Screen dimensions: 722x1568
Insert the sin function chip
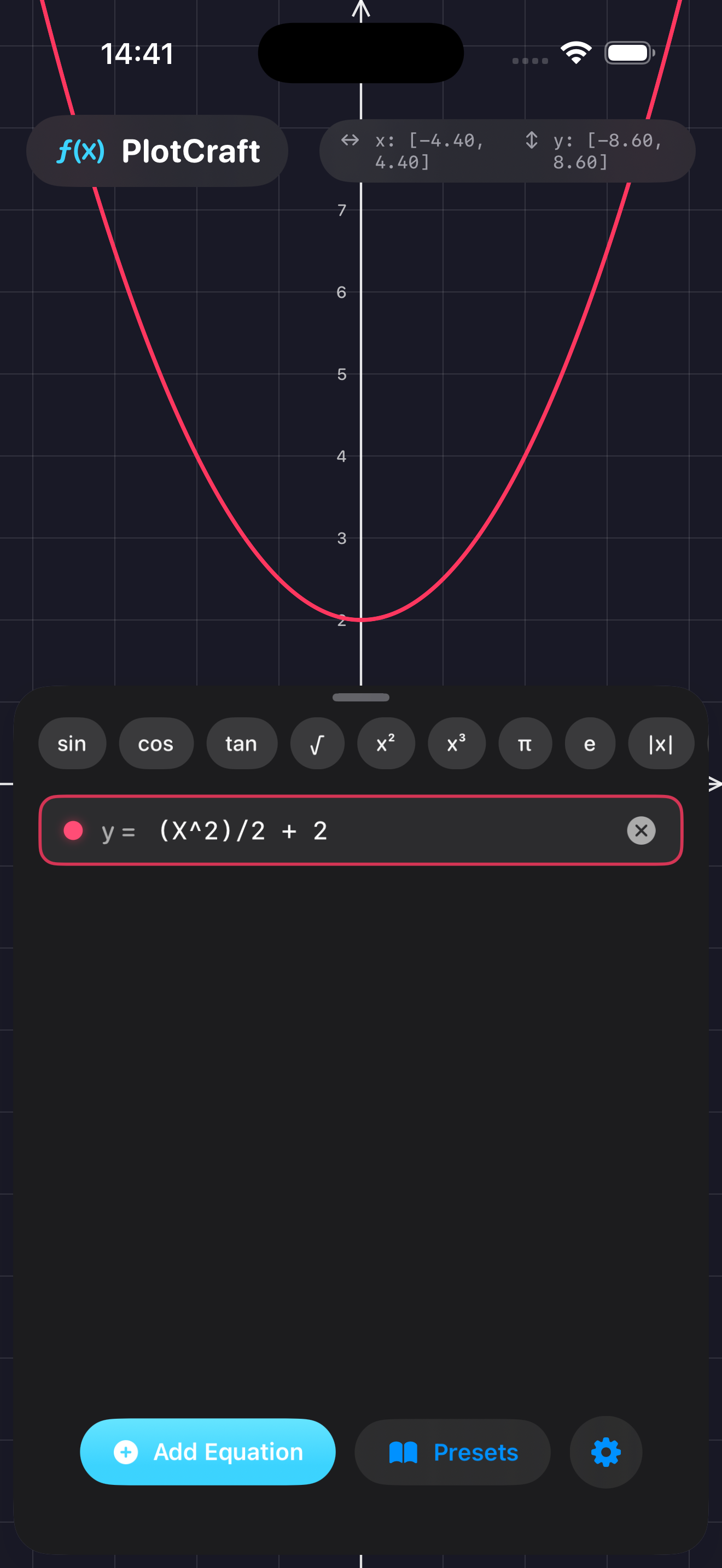pos(72,743)
